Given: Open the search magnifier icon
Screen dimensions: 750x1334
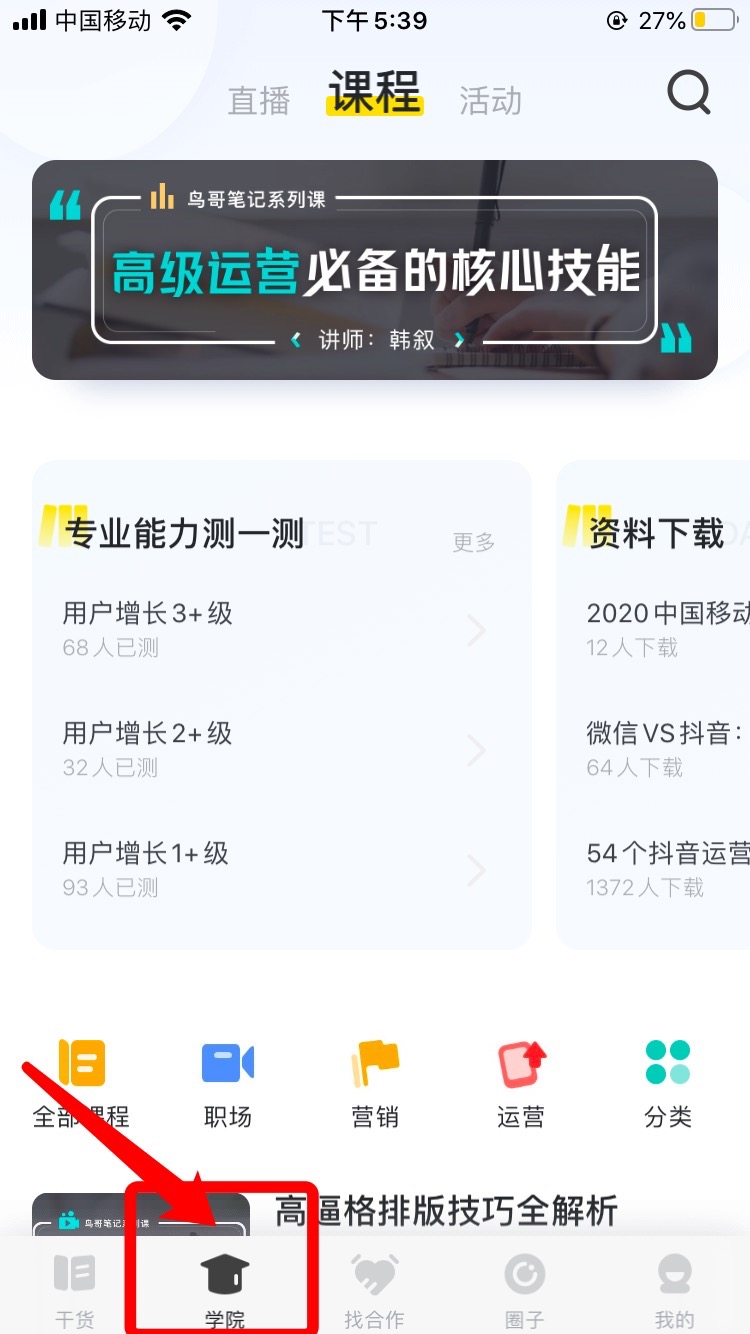Looking at the screenshot, I should (689, 94).
